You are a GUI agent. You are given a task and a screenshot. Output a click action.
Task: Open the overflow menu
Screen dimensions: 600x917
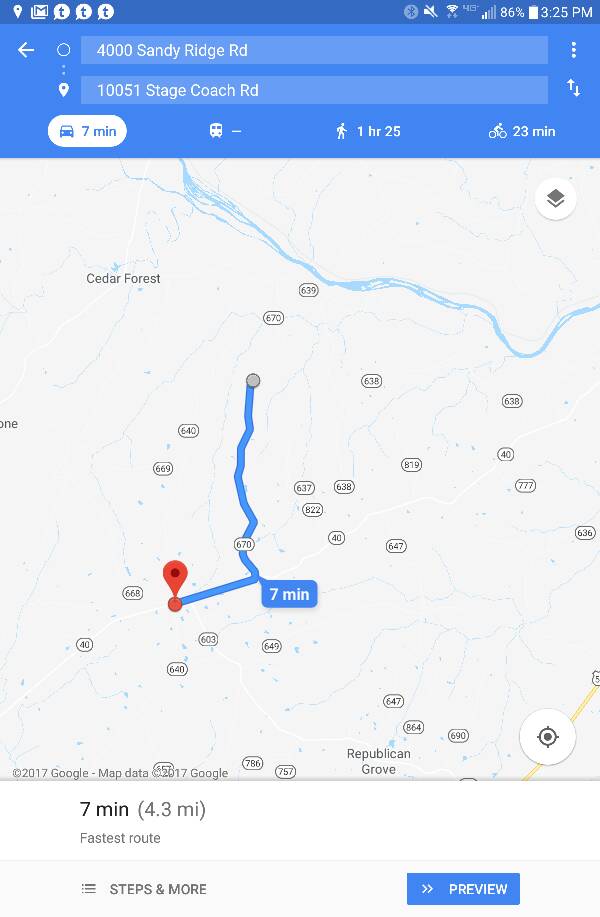pos(573,50)
